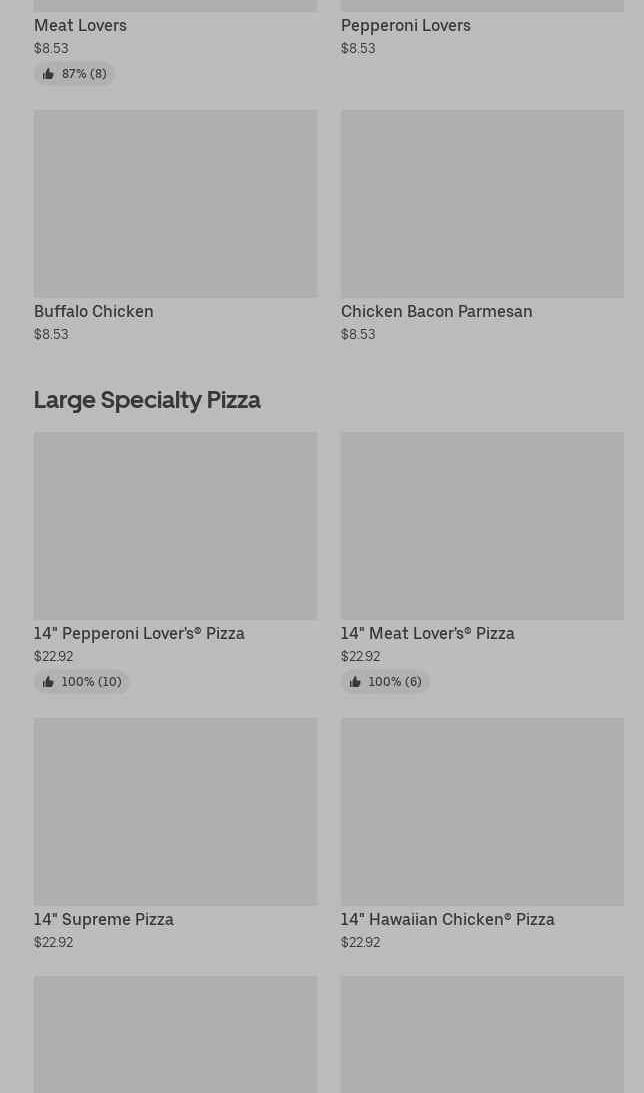View 14" Hawaiian Chicken Pizza

coord(482,812)
